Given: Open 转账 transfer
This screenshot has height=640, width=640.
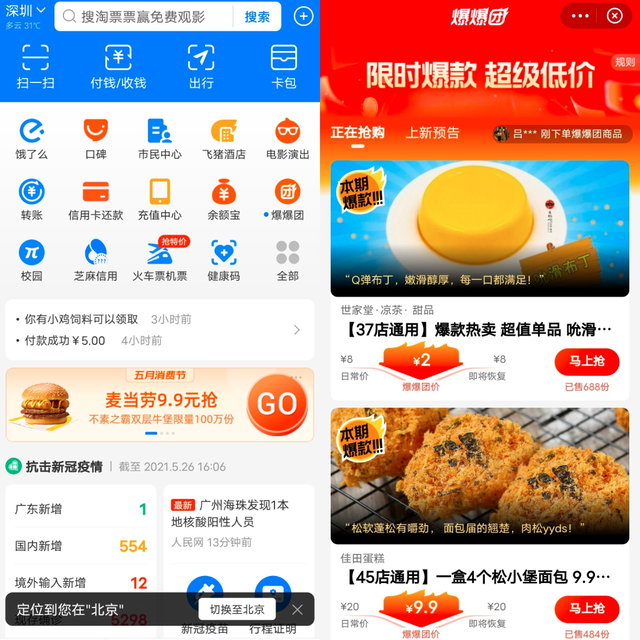Looking at the screenshot, I should 32,199.
